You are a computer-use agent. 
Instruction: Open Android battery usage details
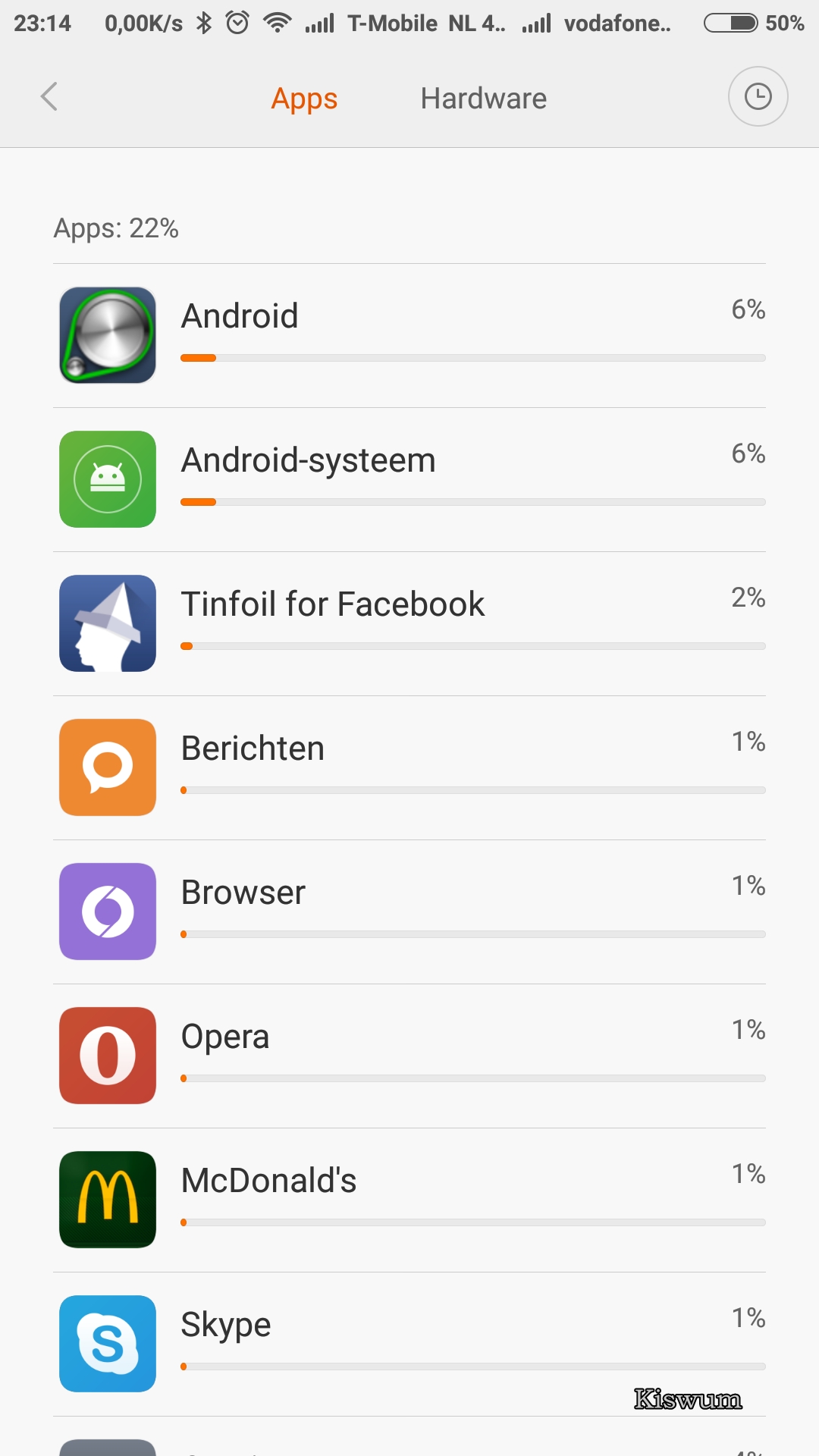pyautogui.click(x=409, y=336)
